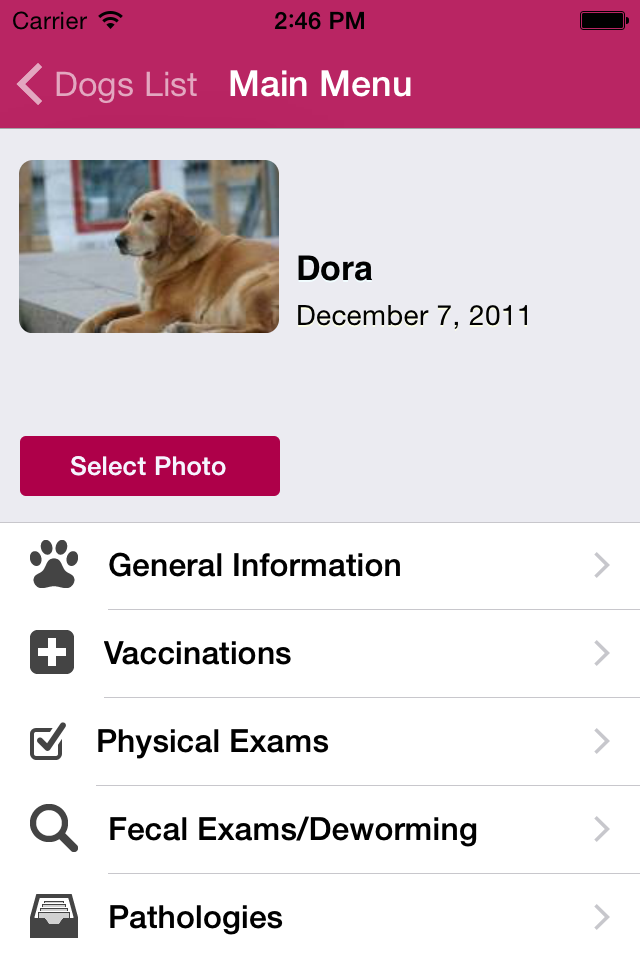640x960 pixels.
Task: Show the Pathologies list
Action: (320, 917)
